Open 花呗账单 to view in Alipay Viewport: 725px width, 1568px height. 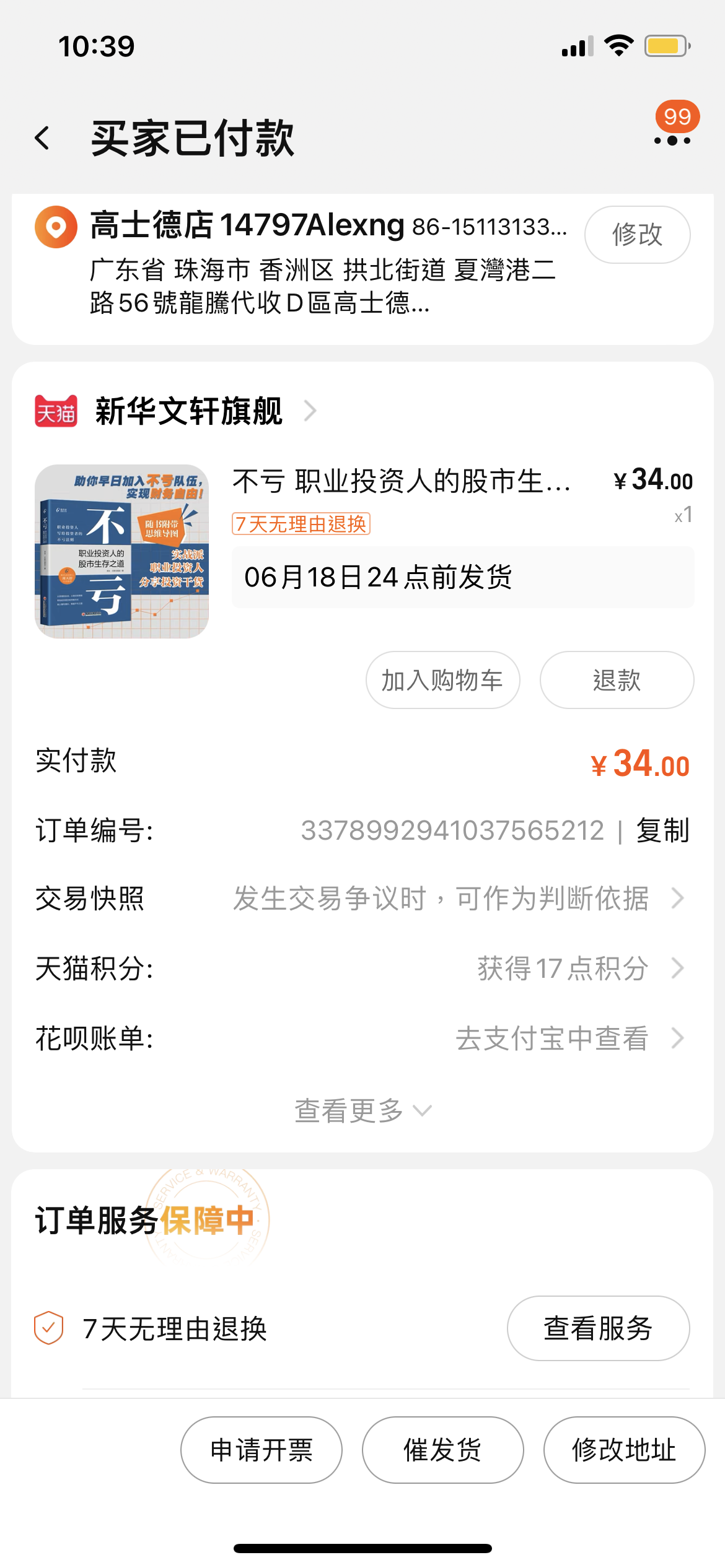pyautogui.click(x=551, y=1039)
